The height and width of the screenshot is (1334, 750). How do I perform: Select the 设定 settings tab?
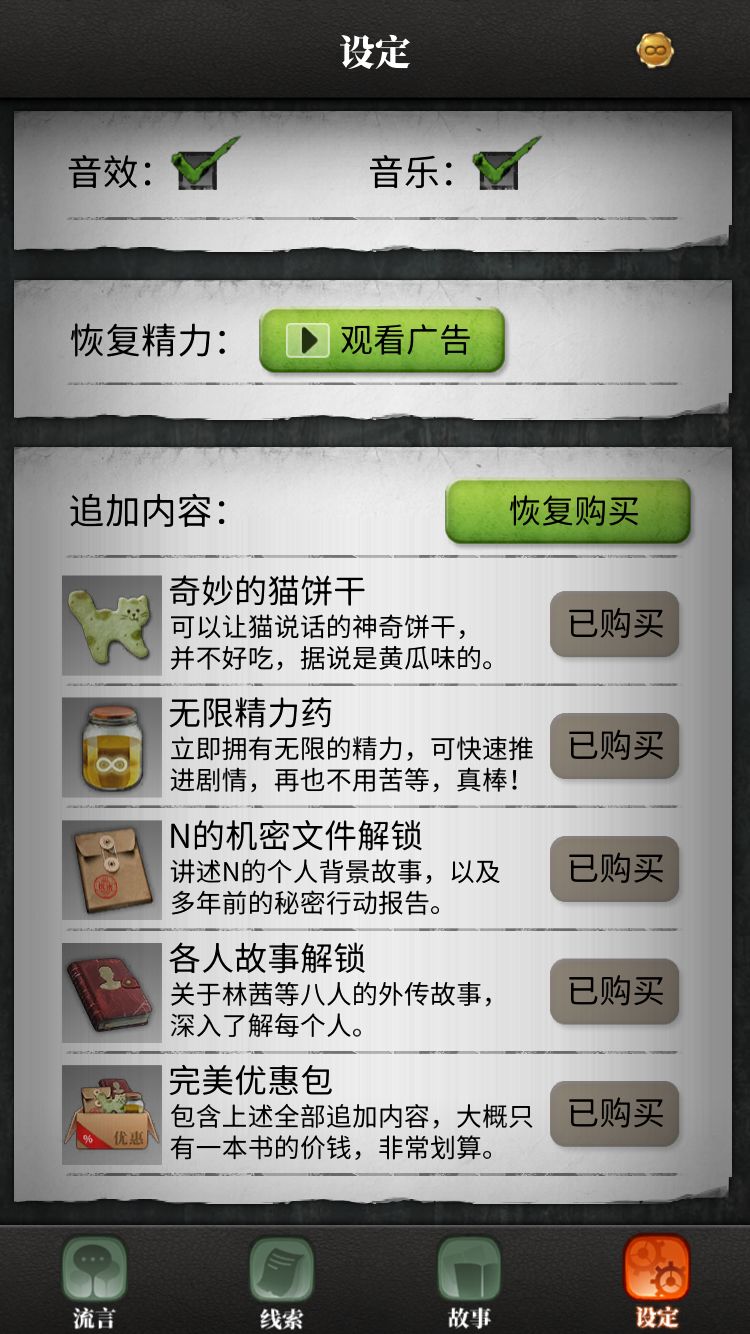click(656, 1270)
